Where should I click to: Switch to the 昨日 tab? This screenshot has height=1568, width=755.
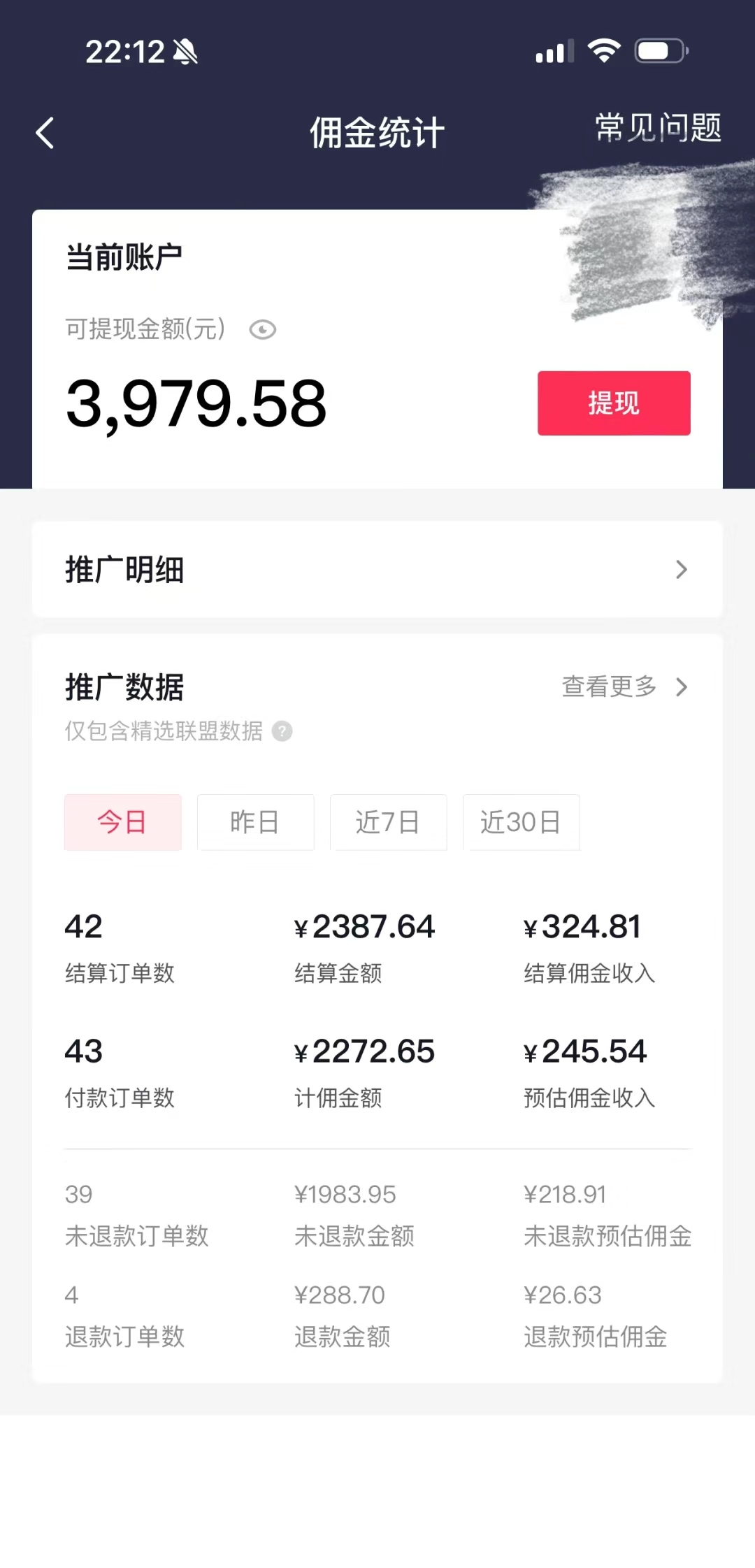[255, 822]
